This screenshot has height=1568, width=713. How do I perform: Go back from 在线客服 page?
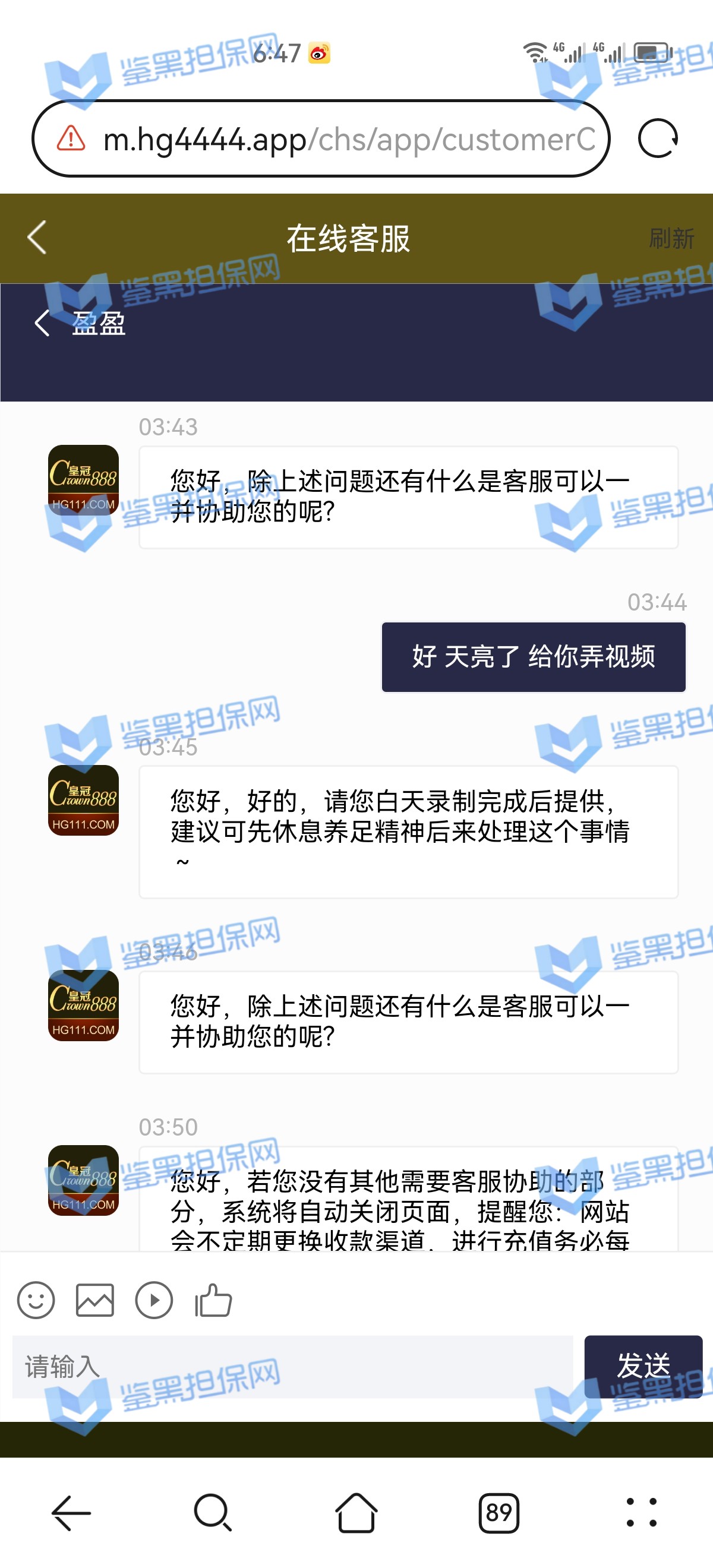pyautogui.click(x=37, y=238)
